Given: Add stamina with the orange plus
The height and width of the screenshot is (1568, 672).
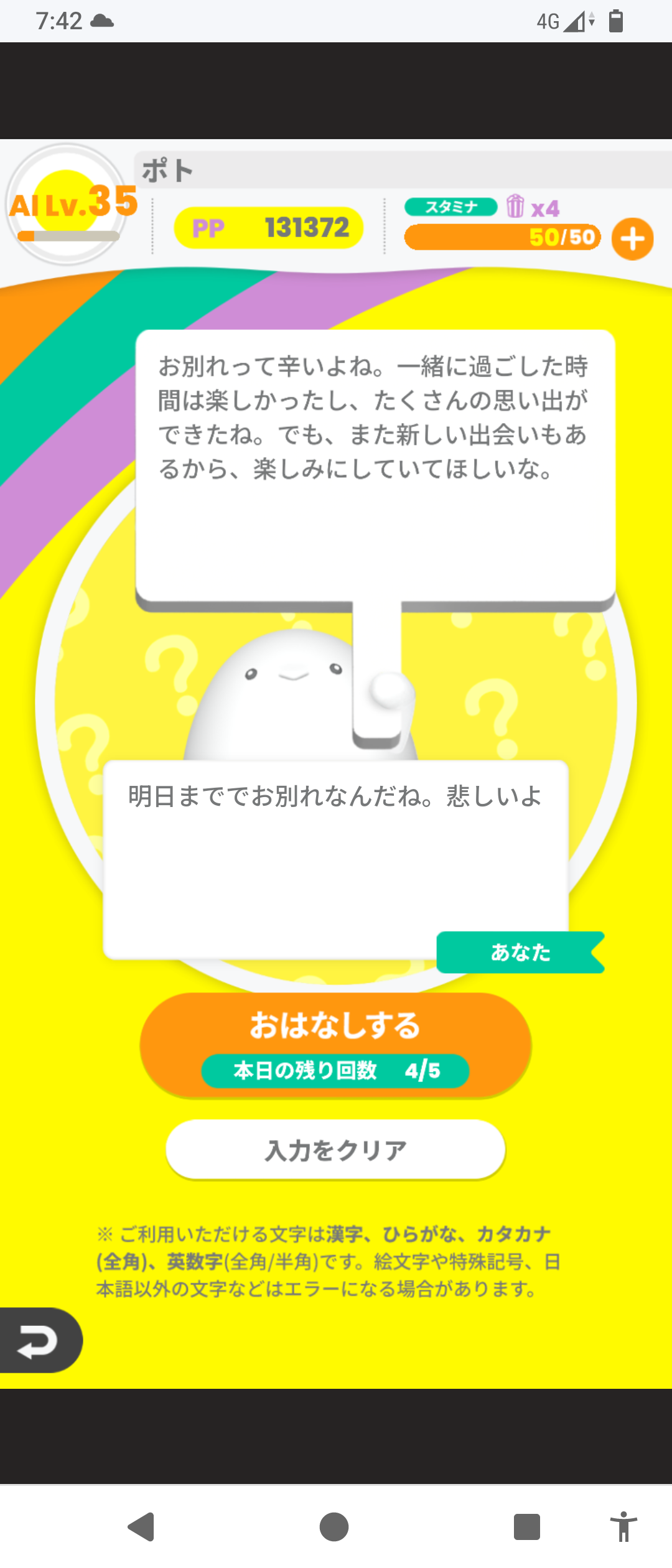Looking at the screenshot, I should tap(632, 239).
